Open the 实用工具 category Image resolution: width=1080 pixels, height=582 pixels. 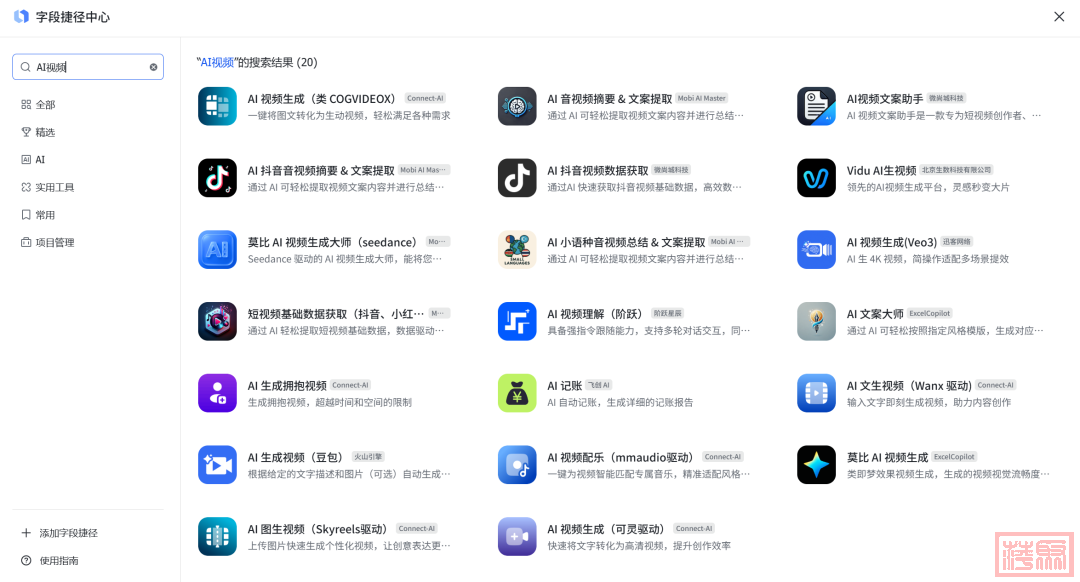pos(54,187)
